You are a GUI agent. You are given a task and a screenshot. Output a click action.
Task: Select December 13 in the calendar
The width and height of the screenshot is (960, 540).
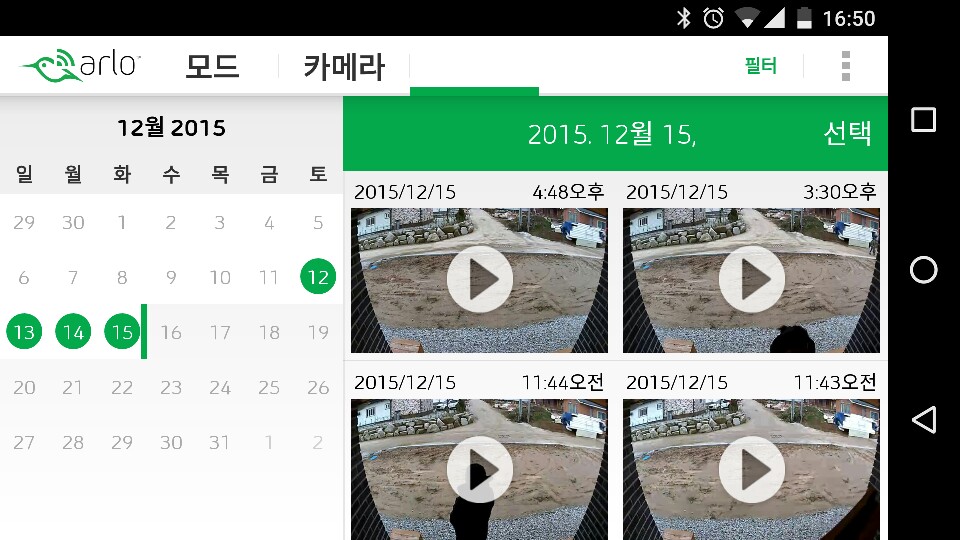tap(24, 332)
